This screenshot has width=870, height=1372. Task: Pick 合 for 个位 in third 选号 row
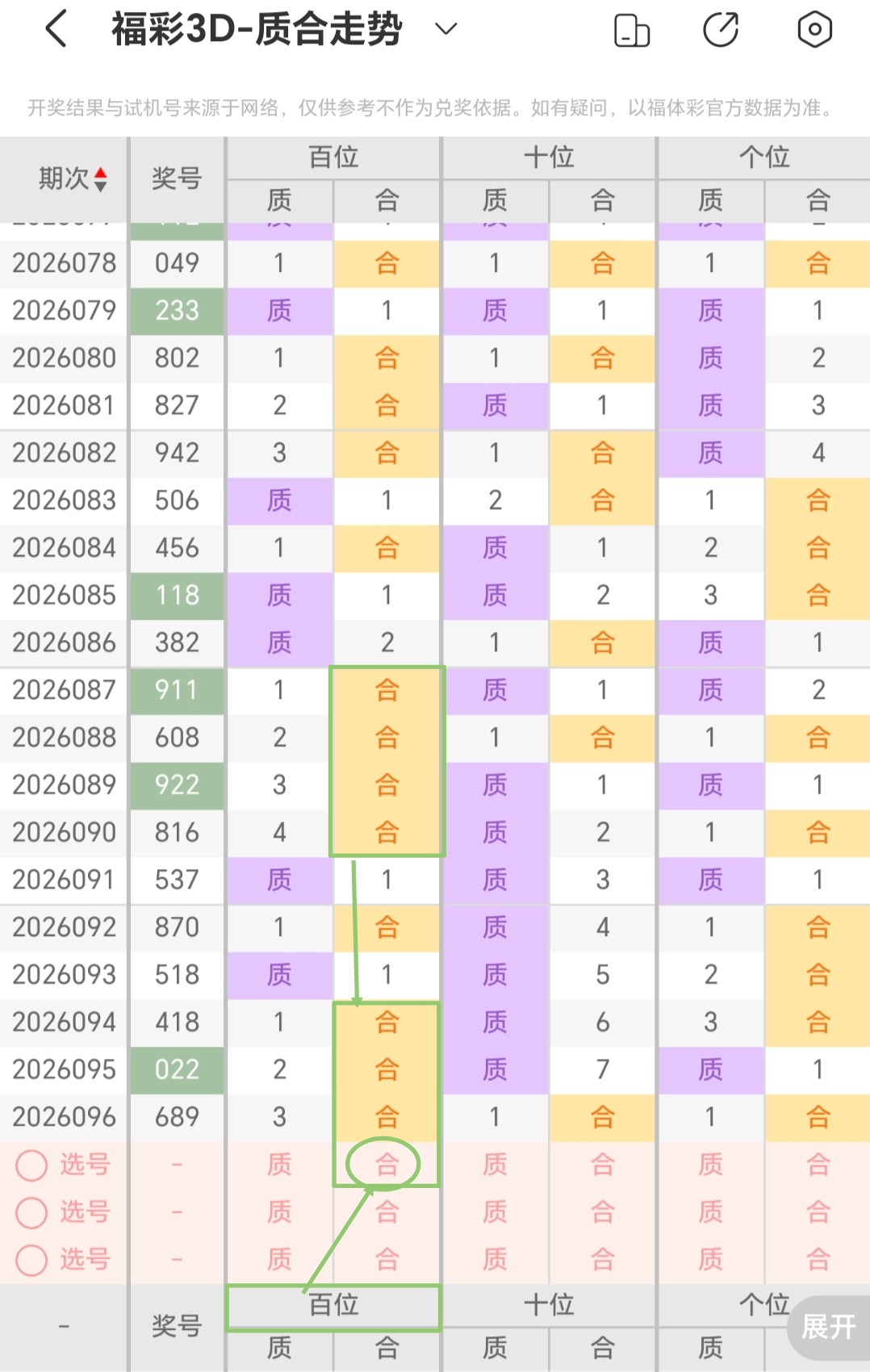(818, 1260)
